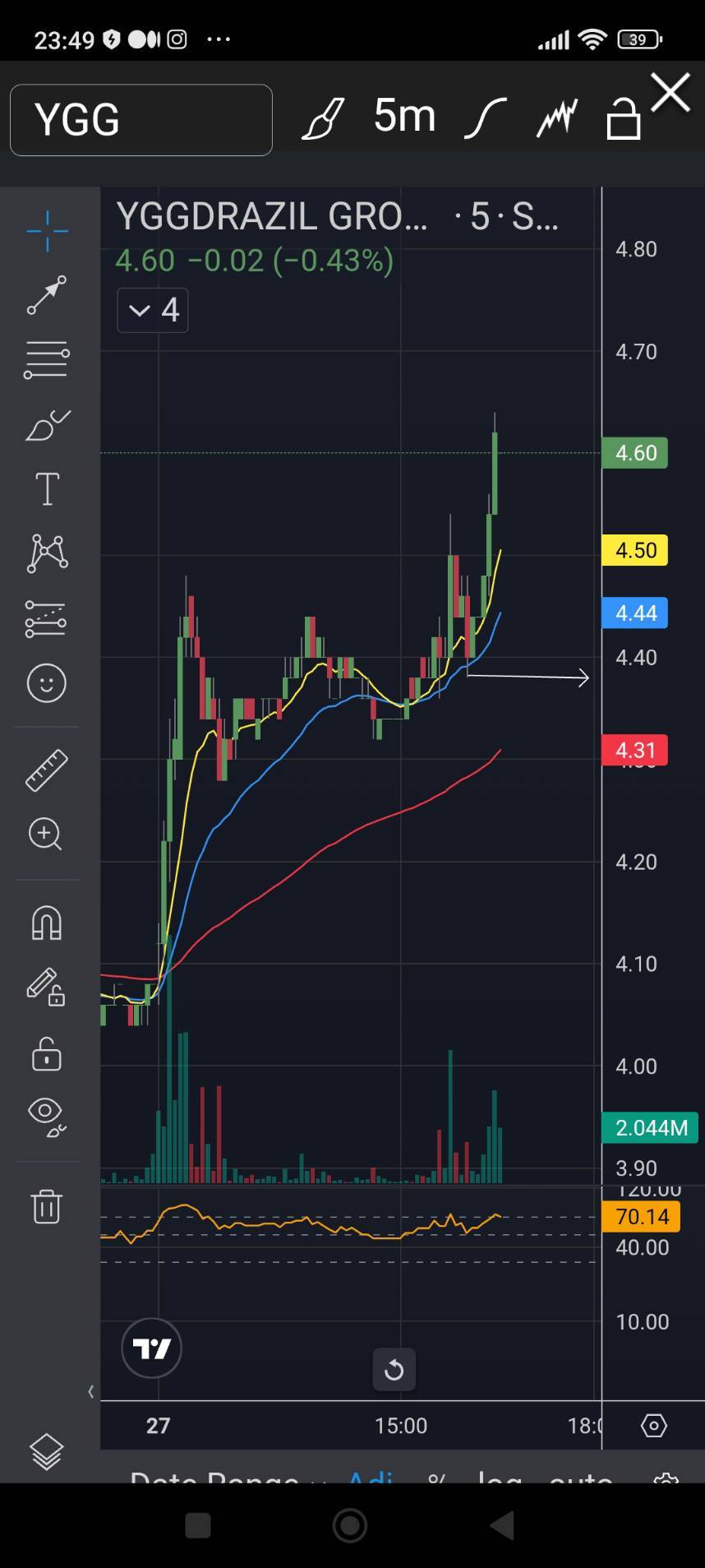
Task: Delete drawings with the trash icon
Action: click(x=47, y=1206)
